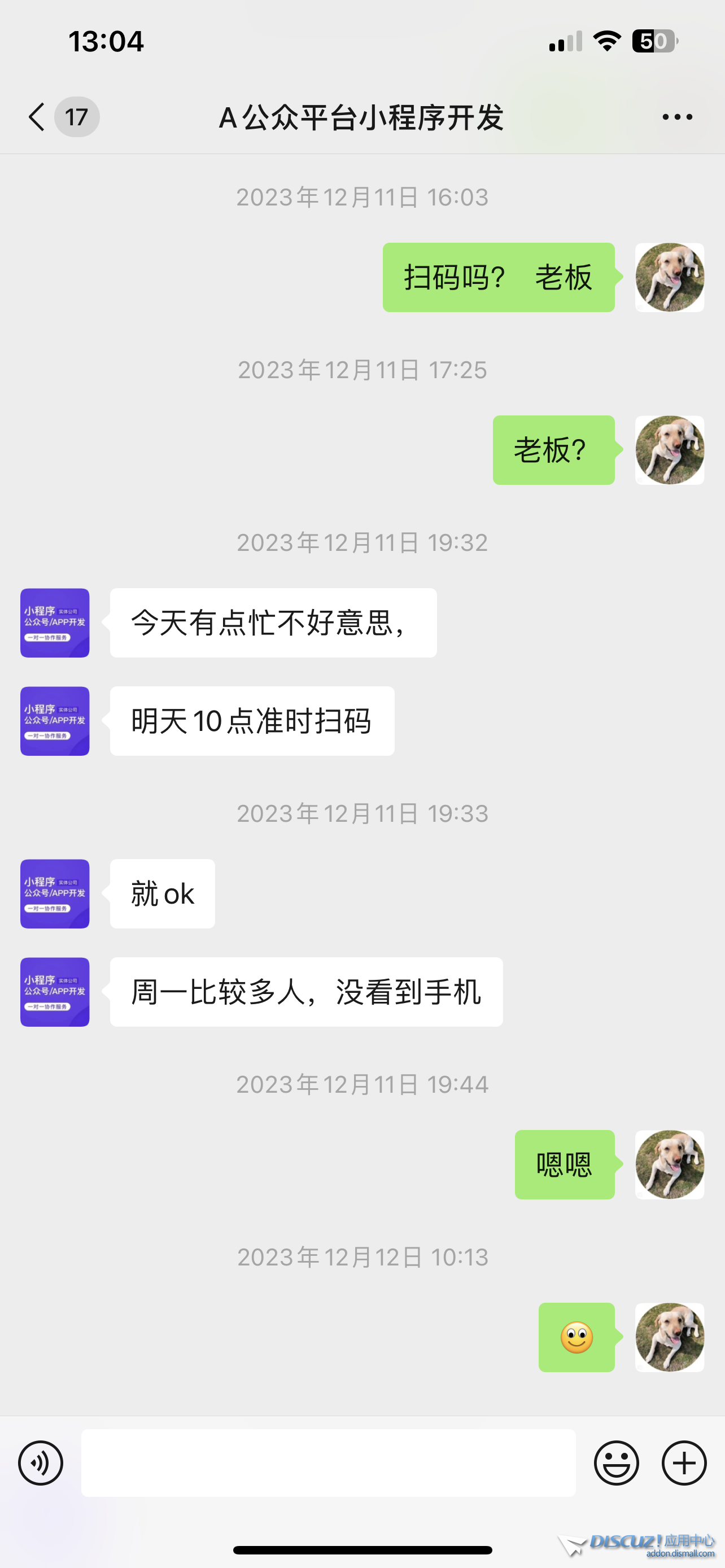Viewport: 725px width, 1568px height.
Task: Focus the message text field
Action: [328, 1462]
